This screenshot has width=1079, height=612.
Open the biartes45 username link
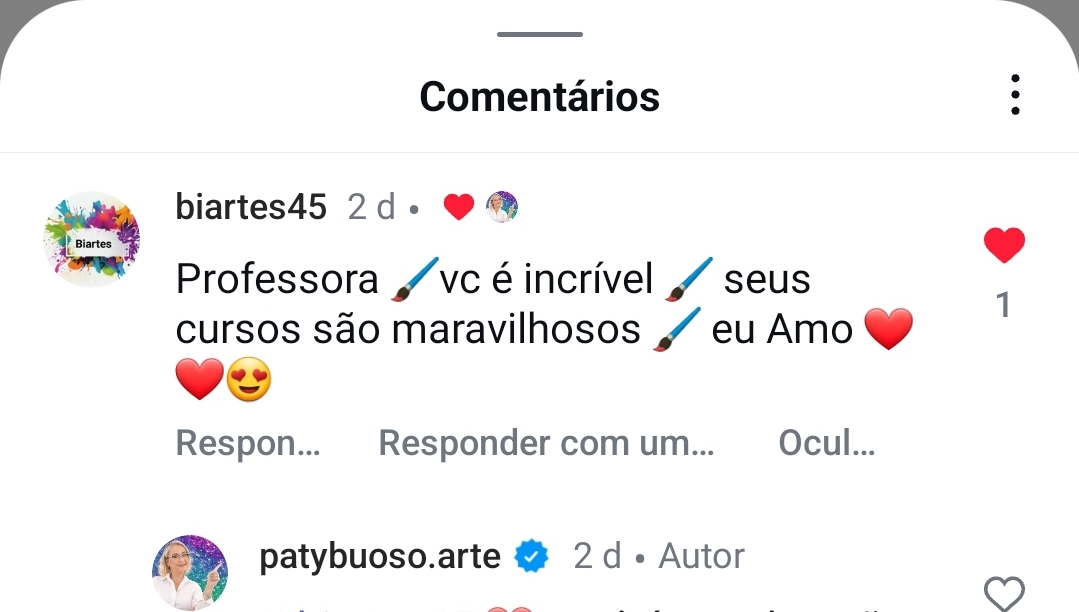coord(251,207)
